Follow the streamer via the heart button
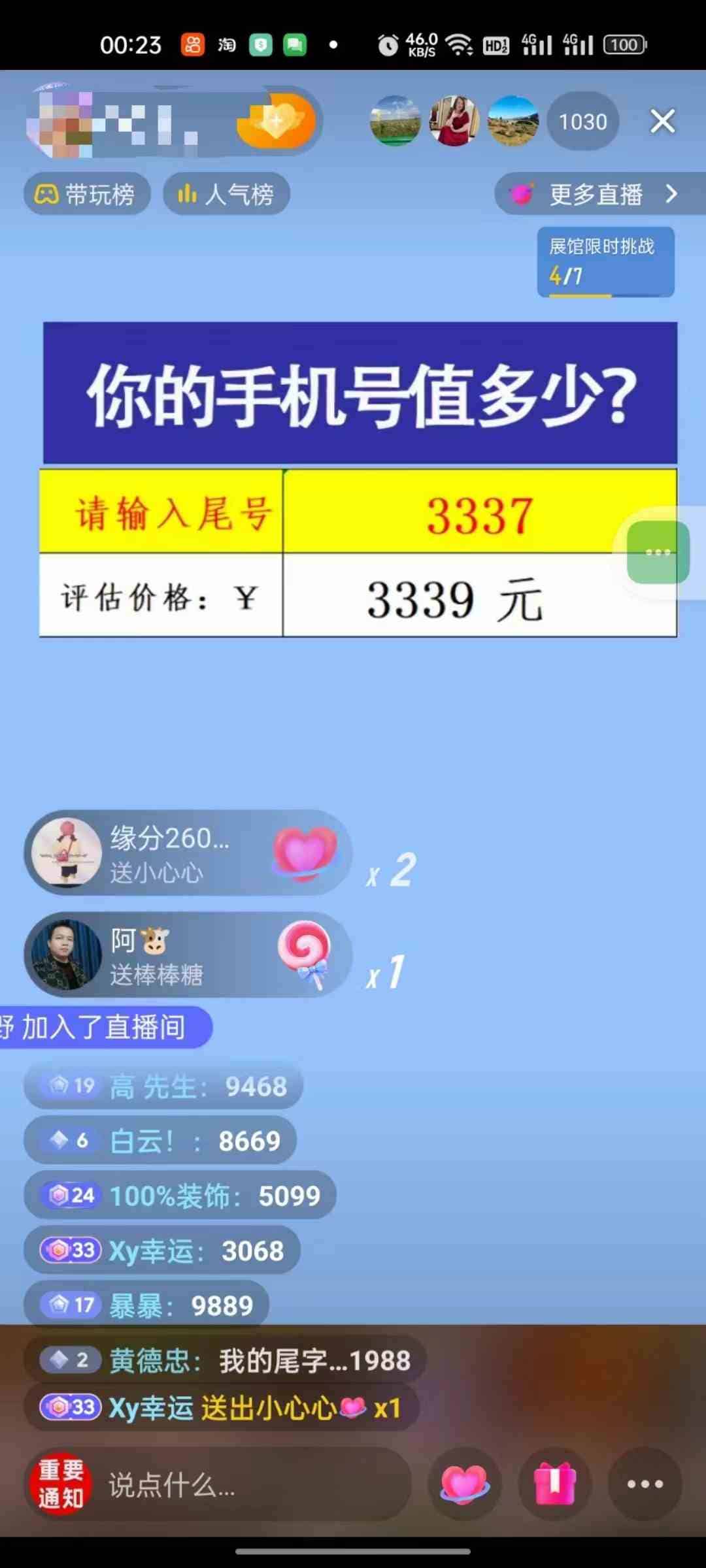The image size is (706, 1568). click(x=277, y=122)
